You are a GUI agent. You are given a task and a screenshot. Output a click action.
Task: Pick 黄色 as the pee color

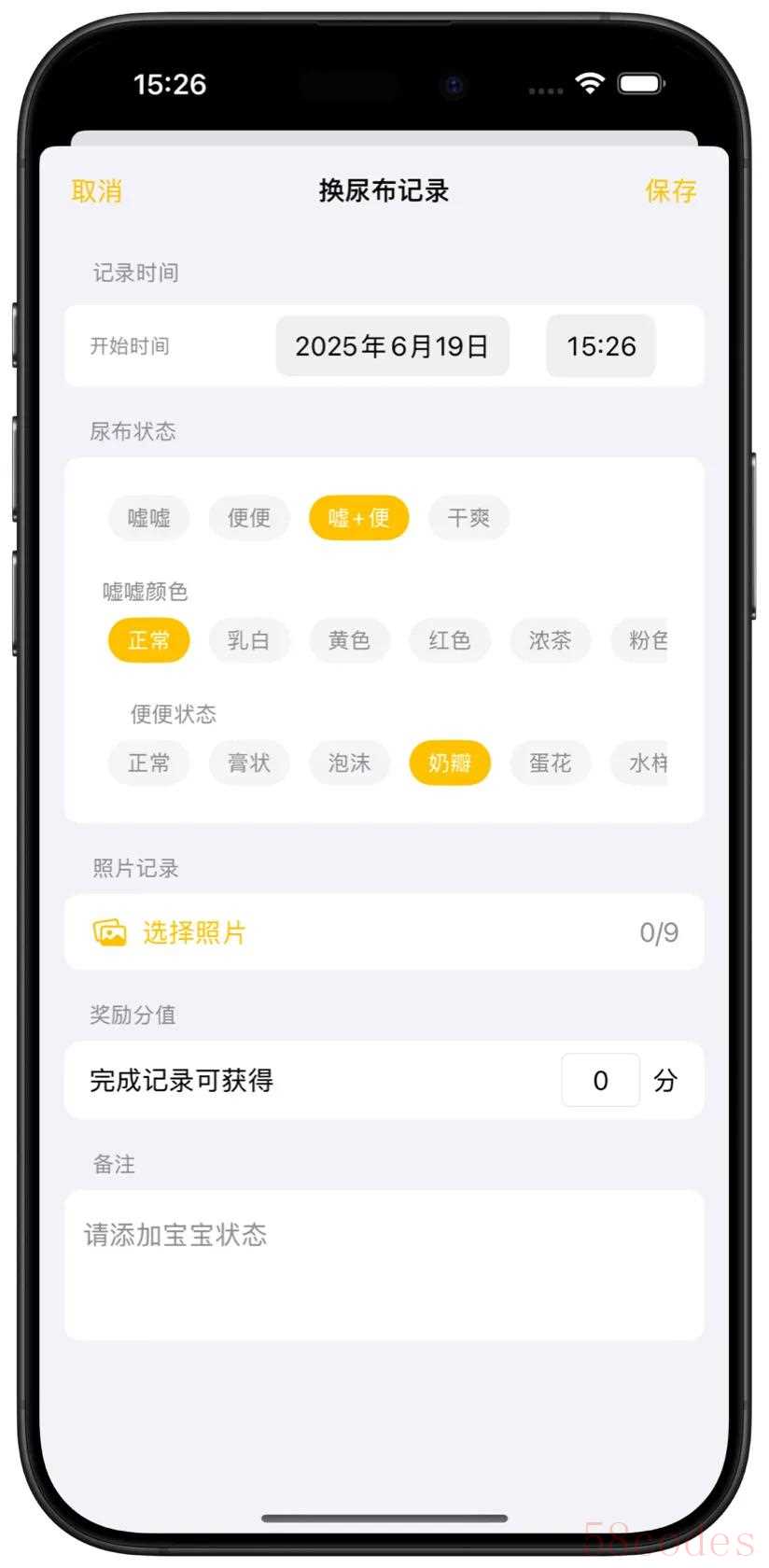coord(349,640)
